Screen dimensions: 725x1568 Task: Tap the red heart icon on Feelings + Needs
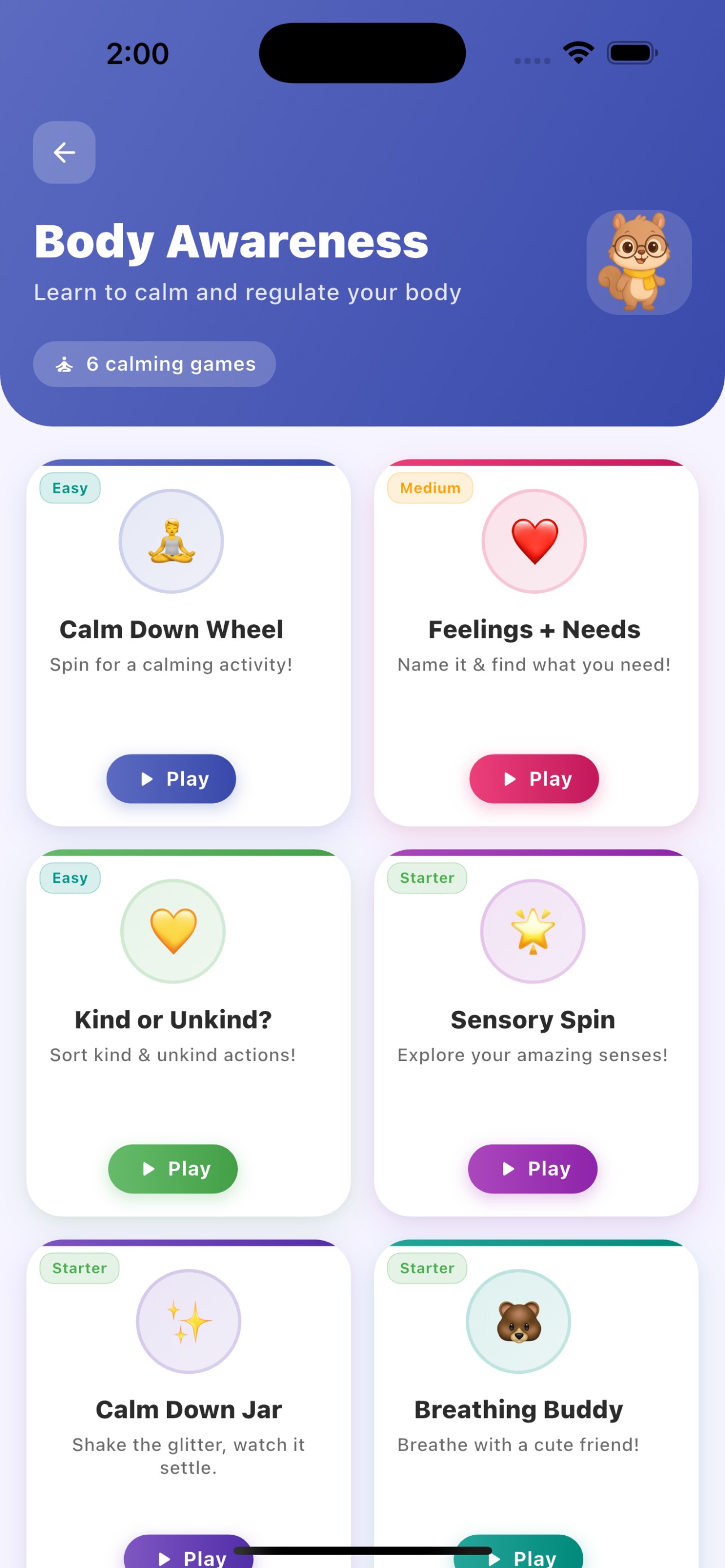click(x=534, y=541)
